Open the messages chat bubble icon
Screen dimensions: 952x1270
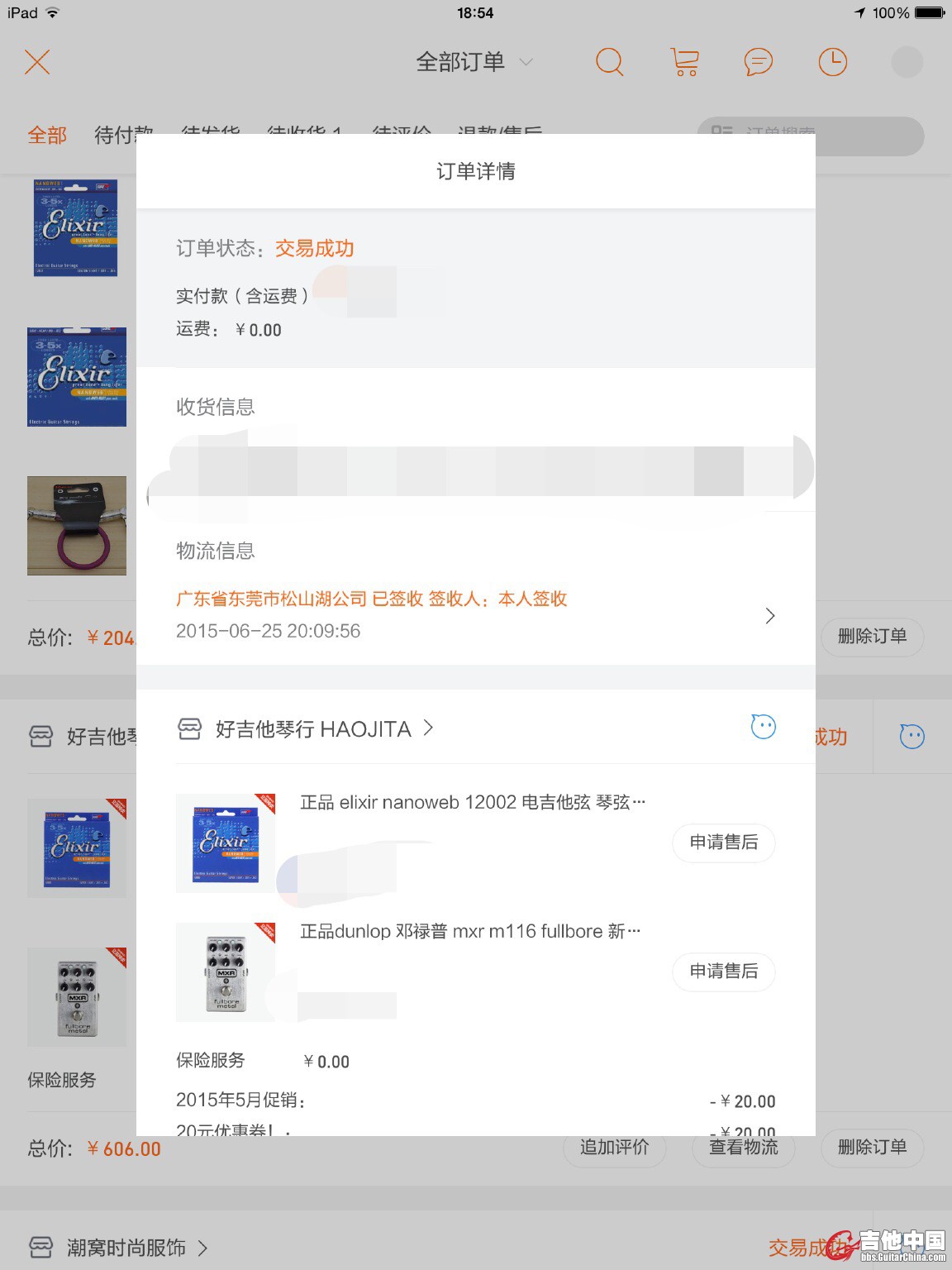758,62
